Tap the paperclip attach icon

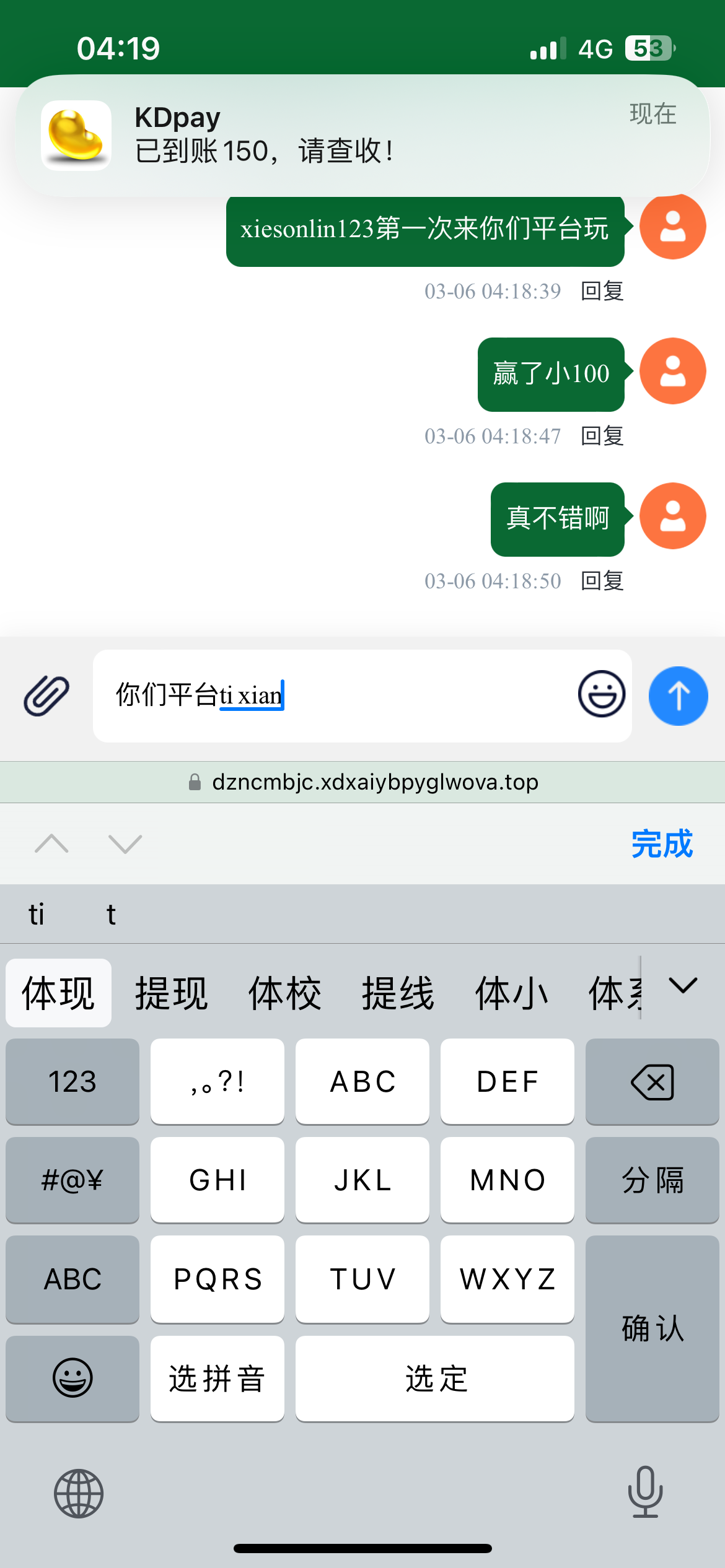coord(46,696)
